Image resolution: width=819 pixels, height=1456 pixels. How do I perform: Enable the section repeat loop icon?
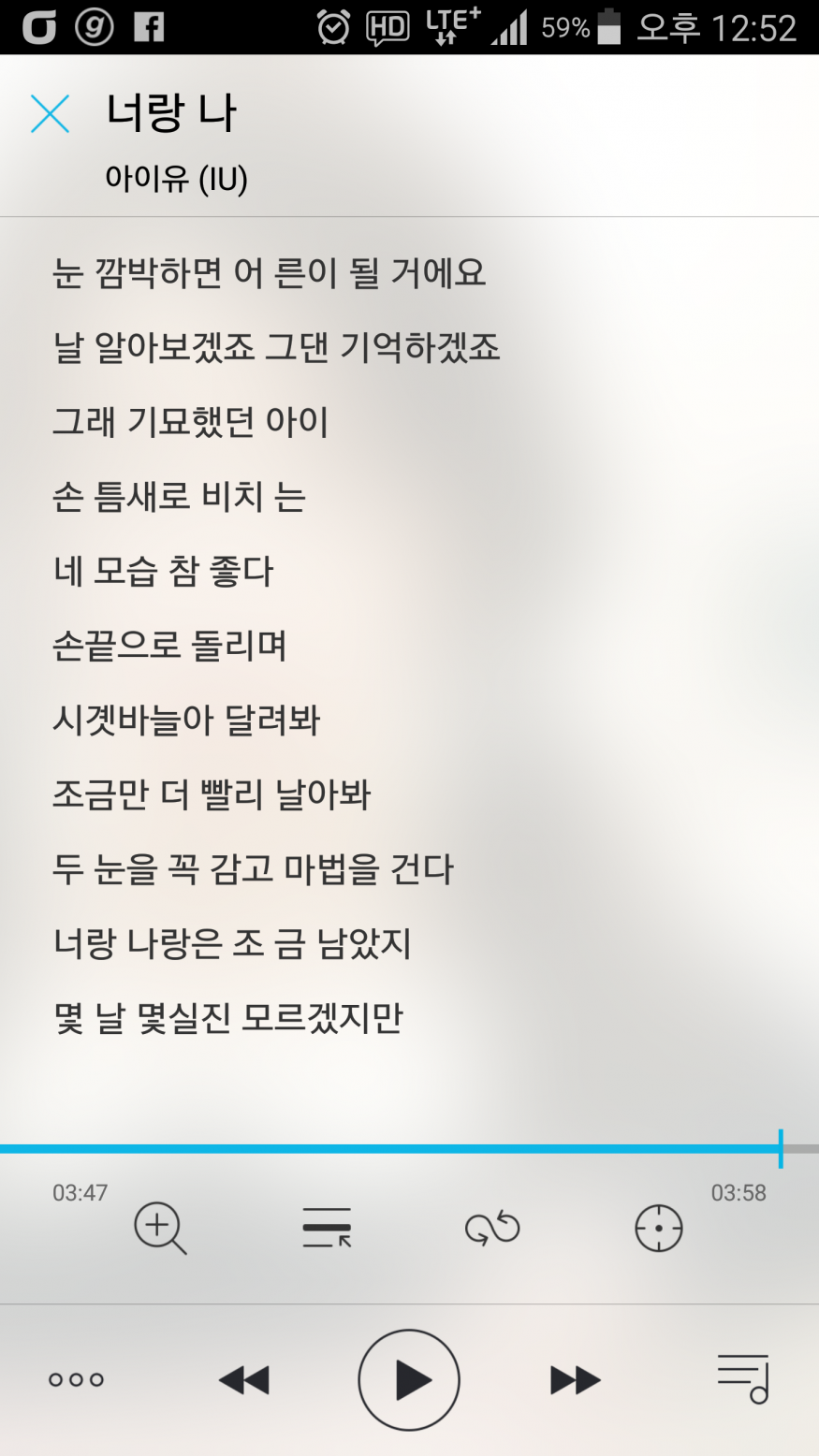click(492, 1228)
